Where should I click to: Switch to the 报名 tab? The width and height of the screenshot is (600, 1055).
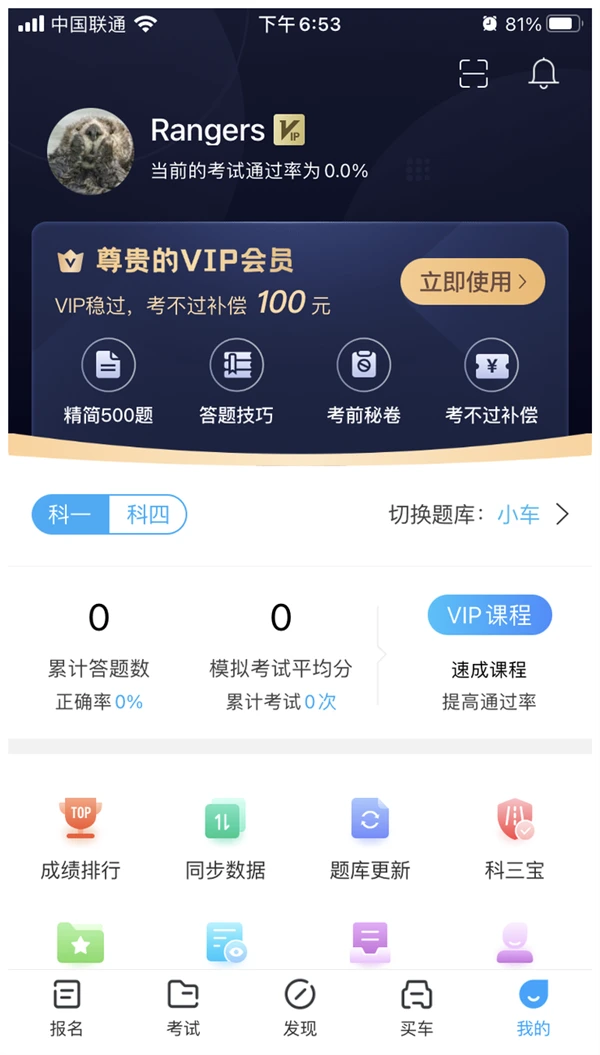point(67,1008)
